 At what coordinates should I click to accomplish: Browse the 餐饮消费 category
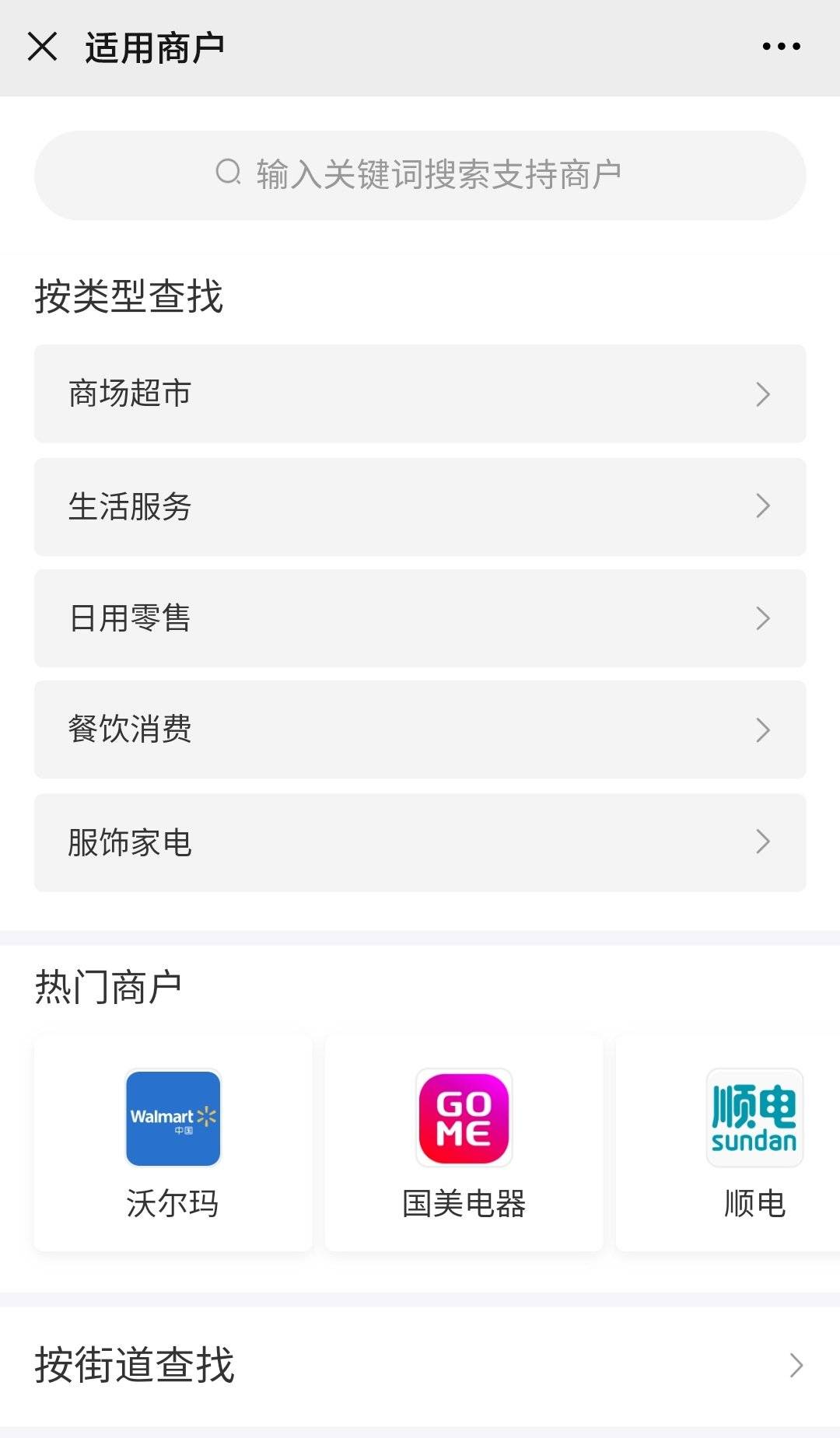(x=420, y=729)
